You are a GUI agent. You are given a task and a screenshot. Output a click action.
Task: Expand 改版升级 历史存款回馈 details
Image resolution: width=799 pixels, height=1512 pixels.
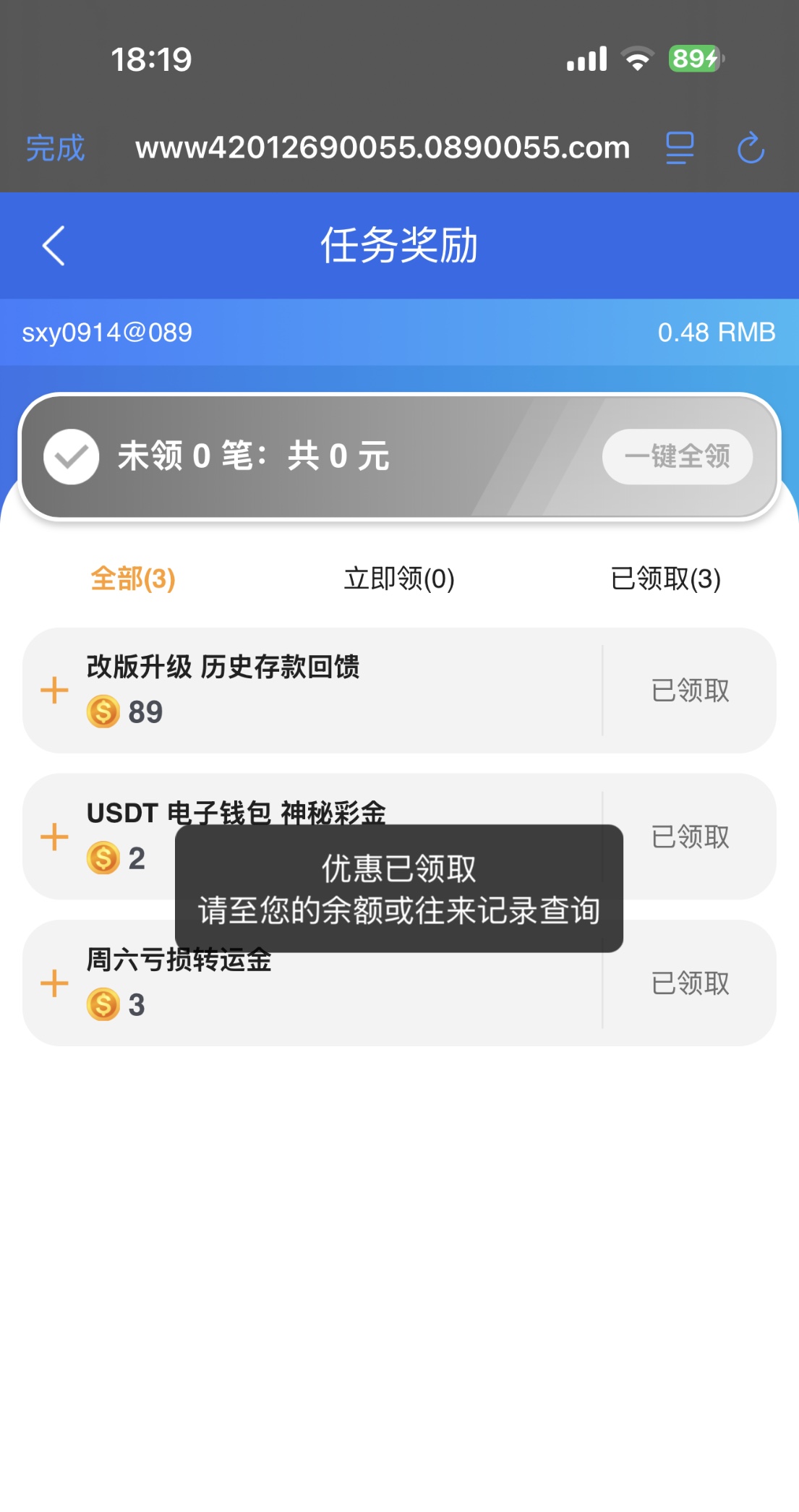(54, 691)
